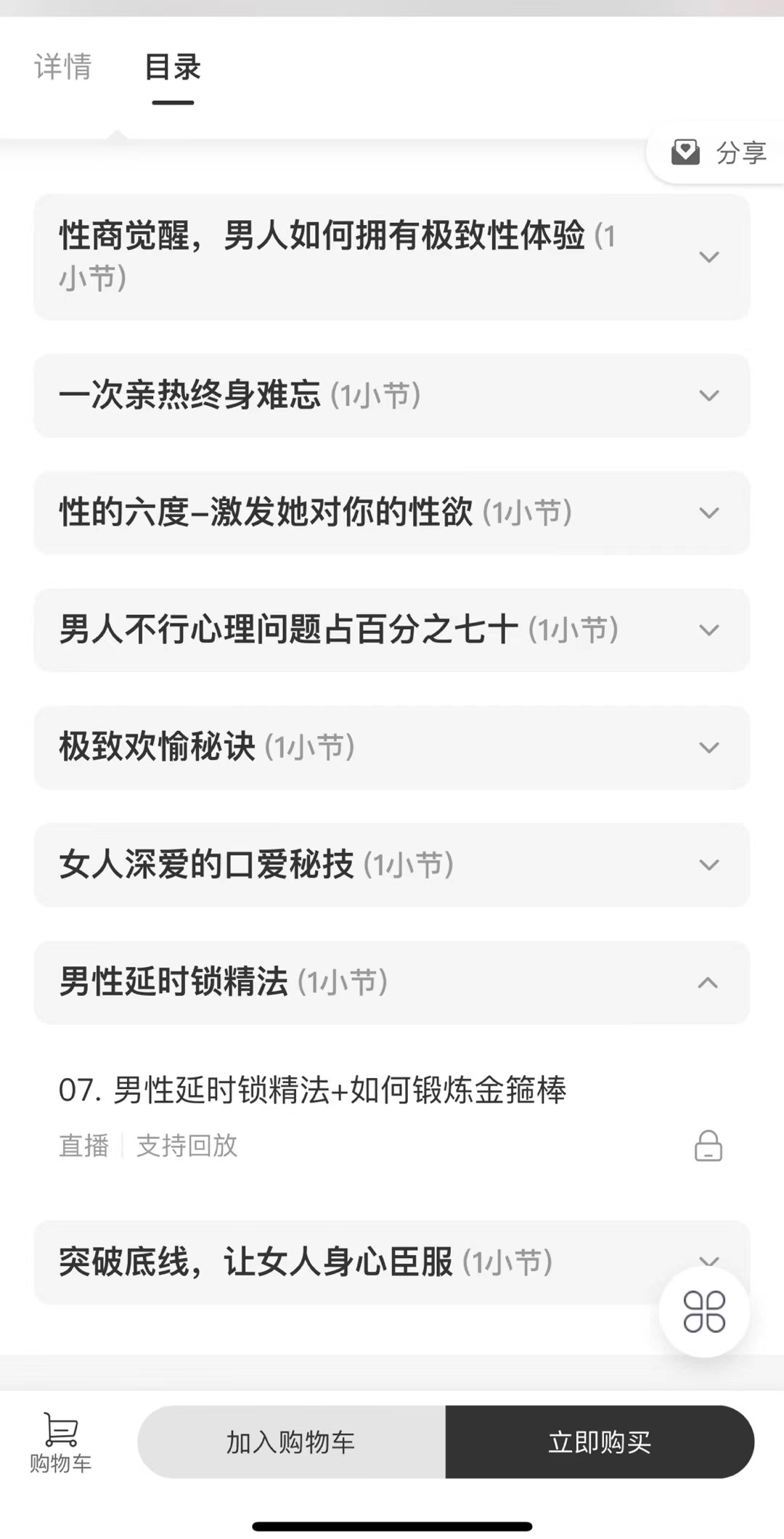Expand 女人深爱的口爱秘技 section

point(392,865)
